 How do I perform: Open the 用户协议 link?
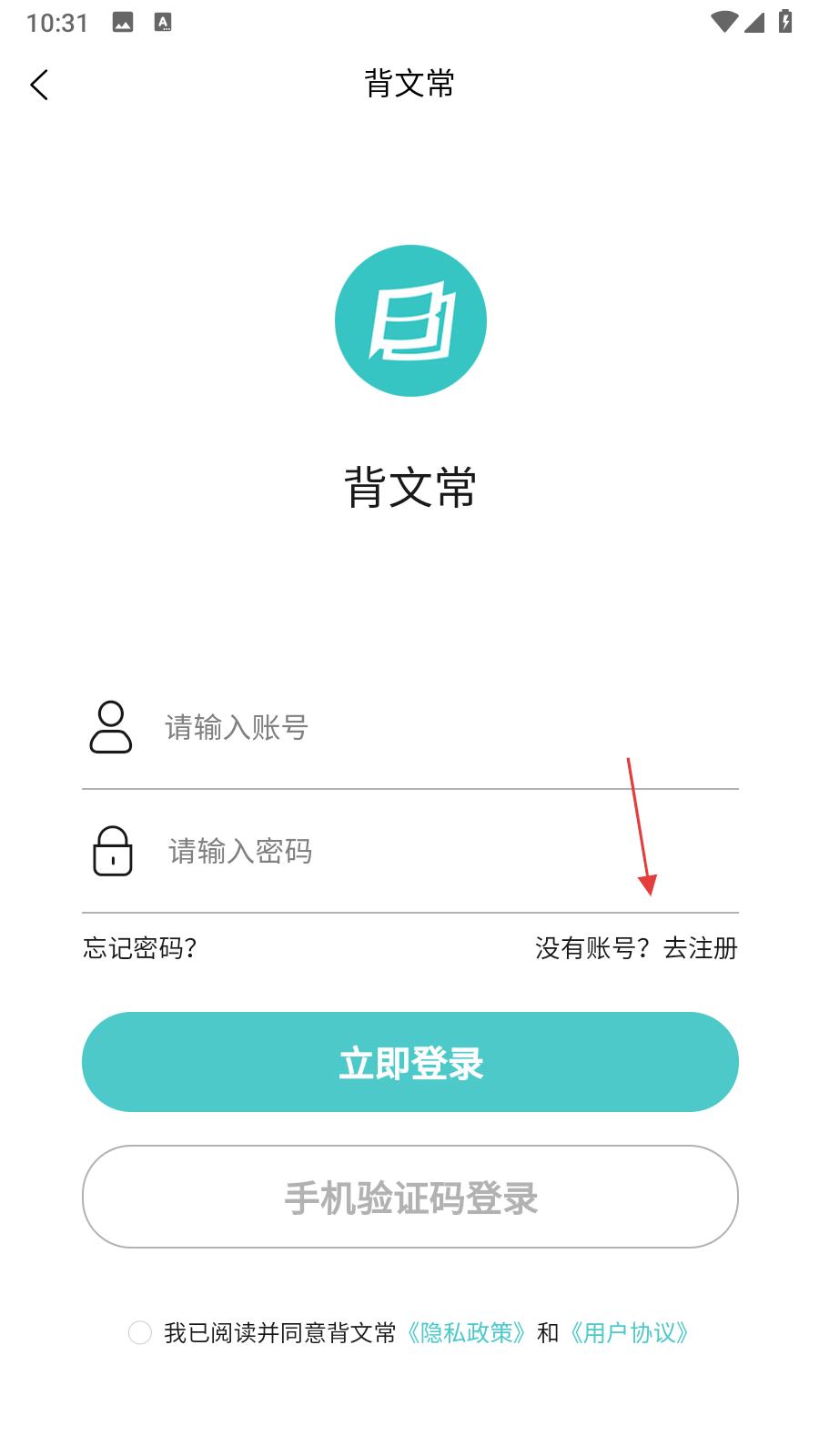pos(630,1333)
